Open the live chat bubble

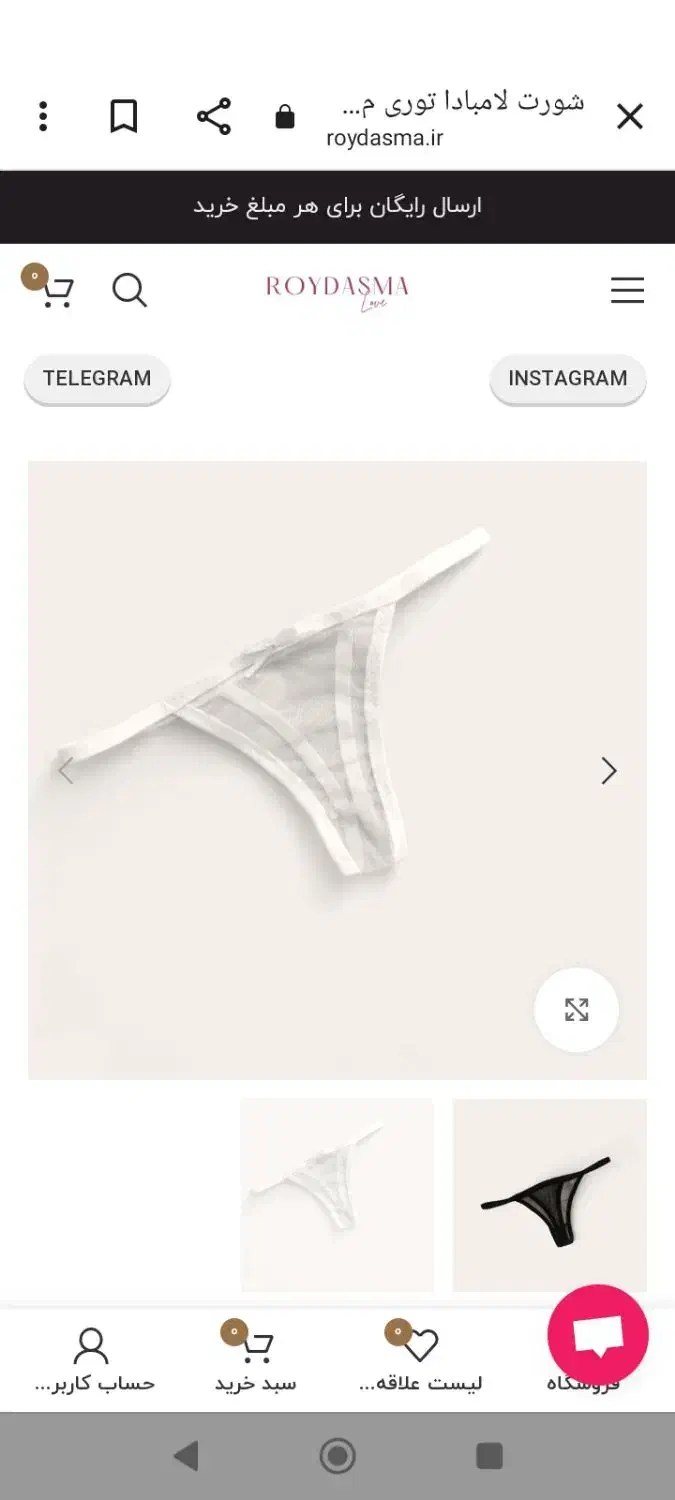click(598, 1334)
